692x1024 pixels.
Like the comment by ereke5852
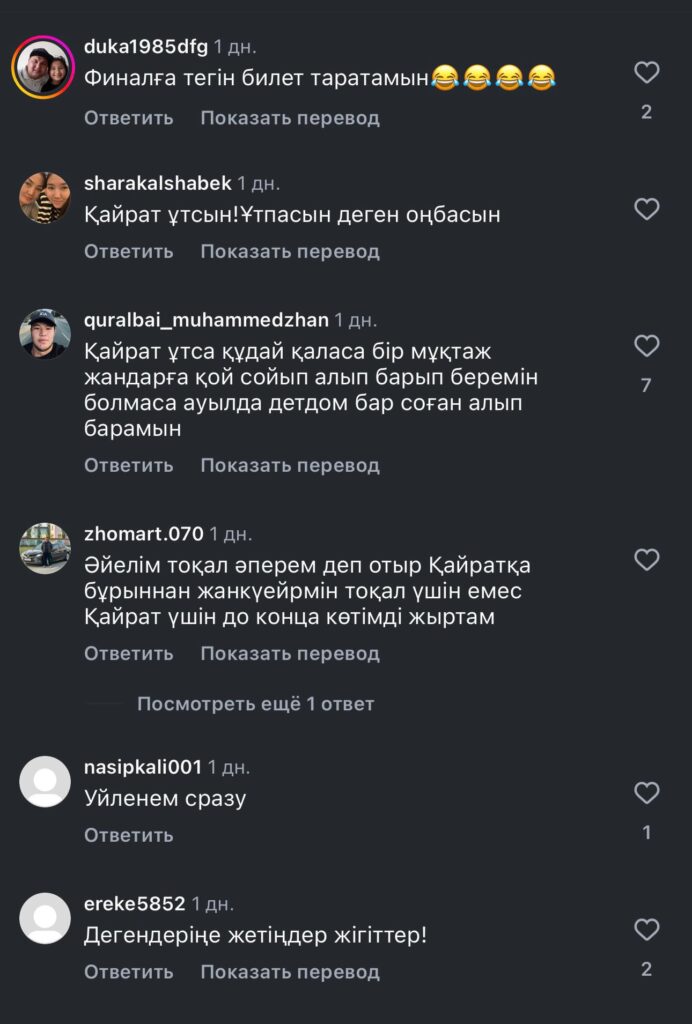click(647, 930)
